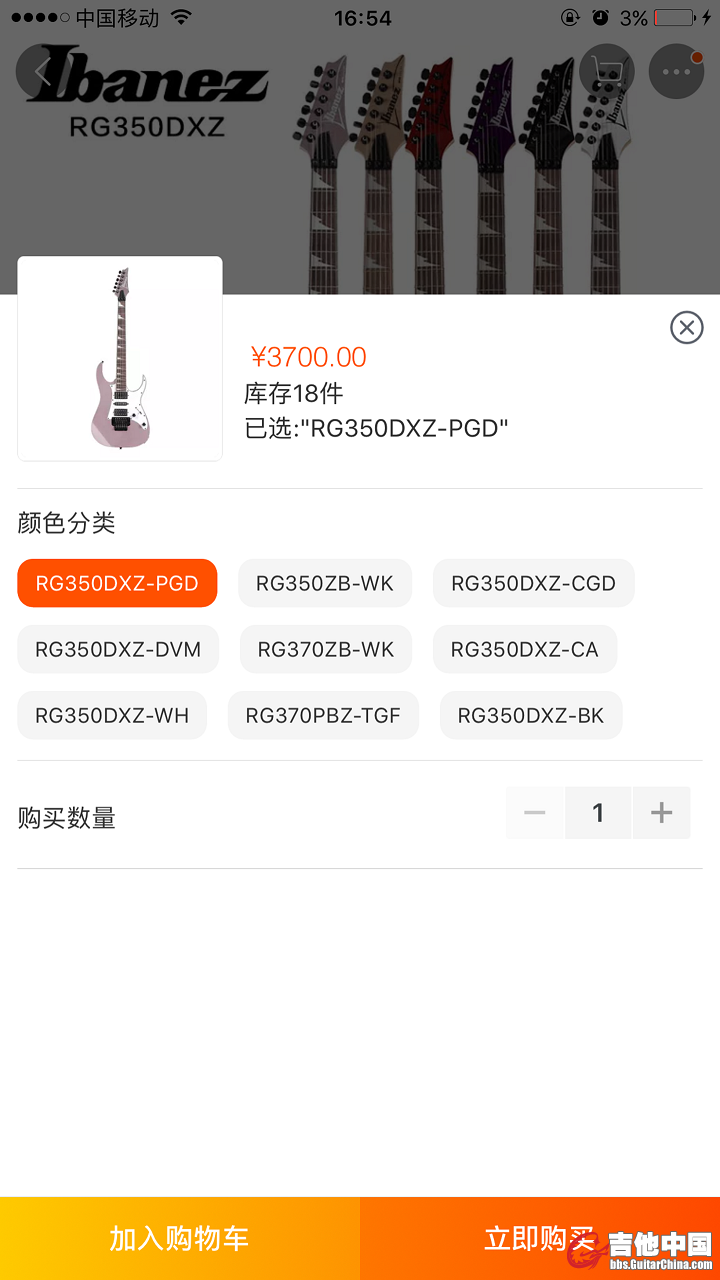Add item via 加入购物车

coord(180,1238)
